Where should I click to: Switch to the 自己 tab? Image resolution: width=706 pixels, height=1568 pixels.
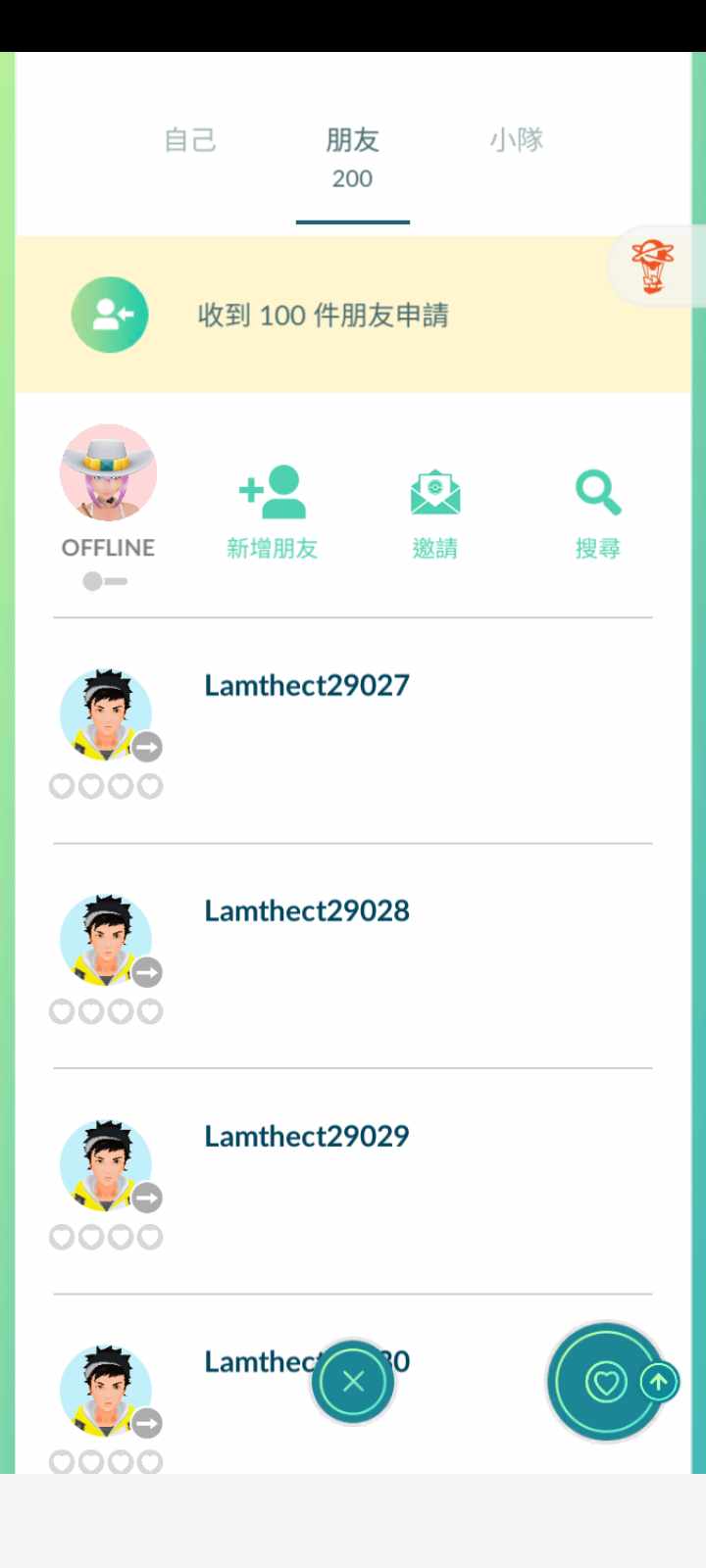pos(190,140)
